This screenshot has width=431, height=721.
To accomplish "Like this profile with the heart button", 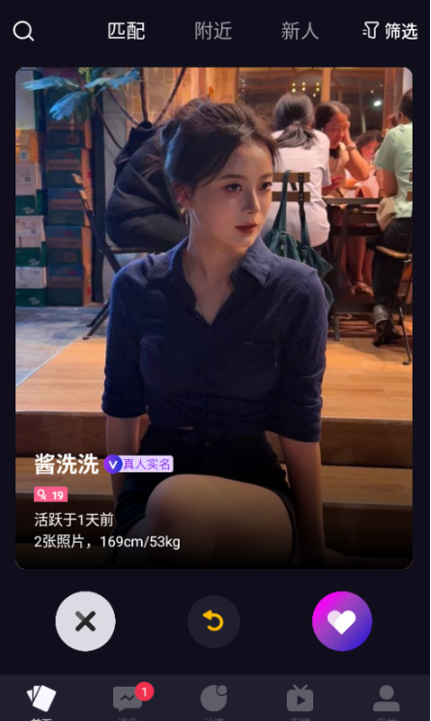I will 342,621.
